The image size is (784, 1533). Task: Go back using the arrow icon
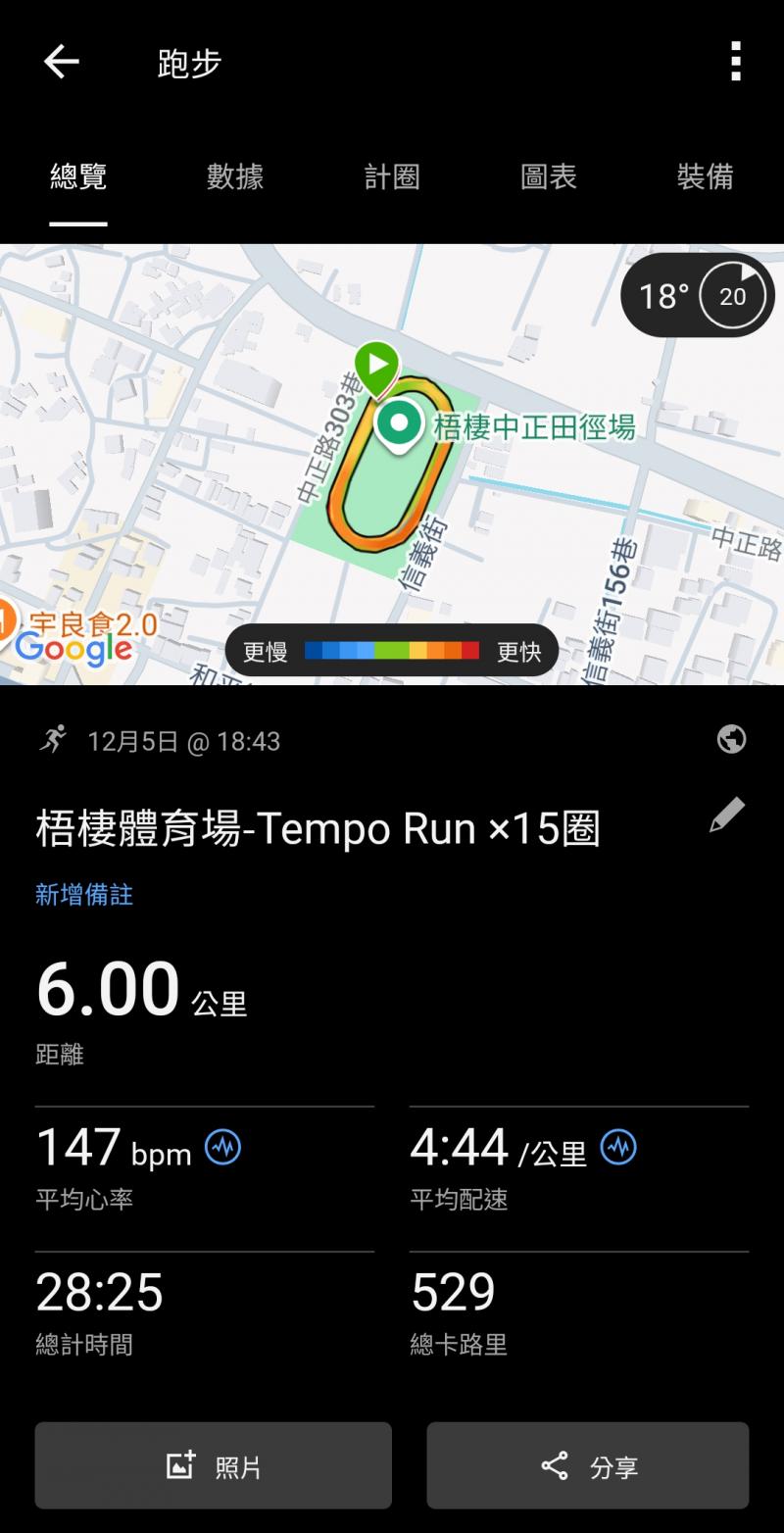point(61,63)
